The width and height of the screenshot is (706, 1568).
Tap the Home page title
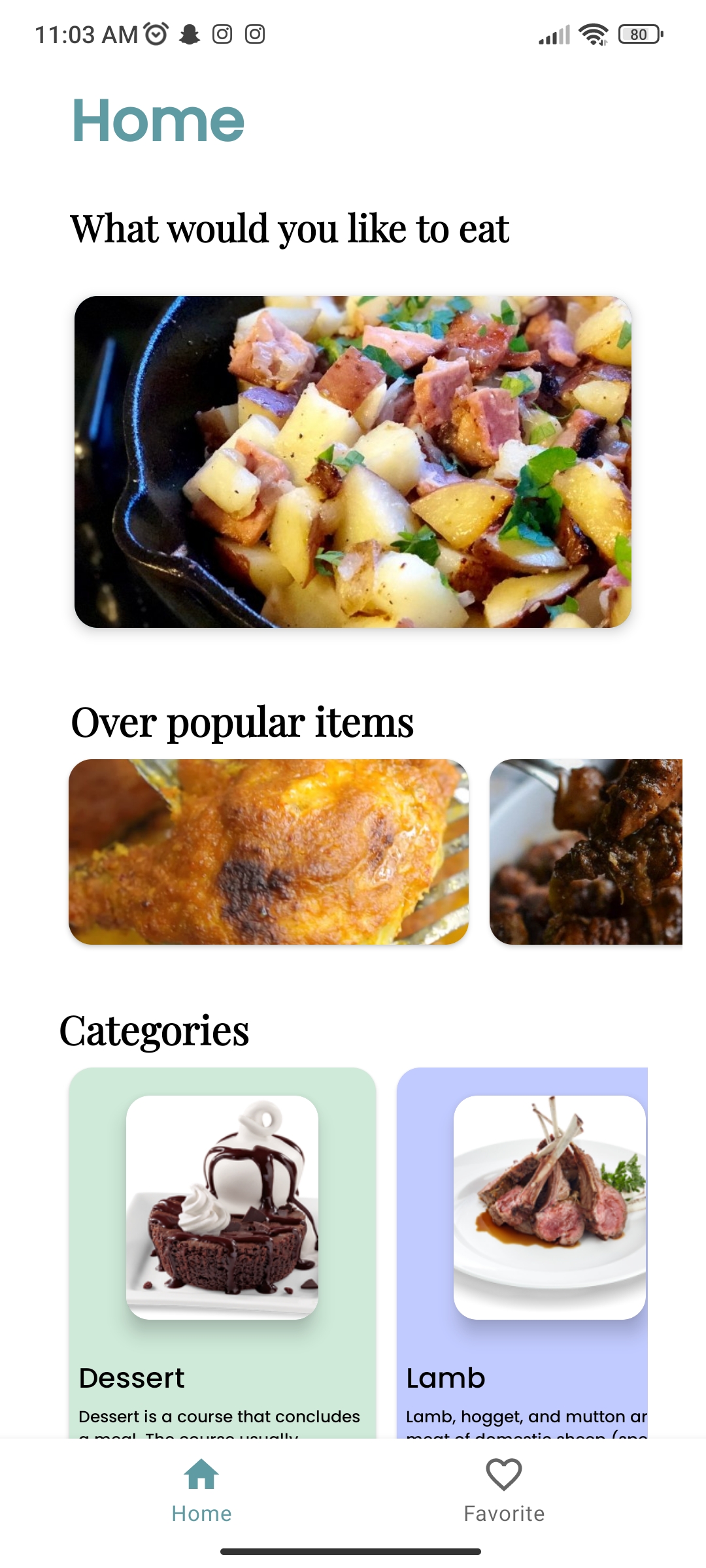[157, 121]
